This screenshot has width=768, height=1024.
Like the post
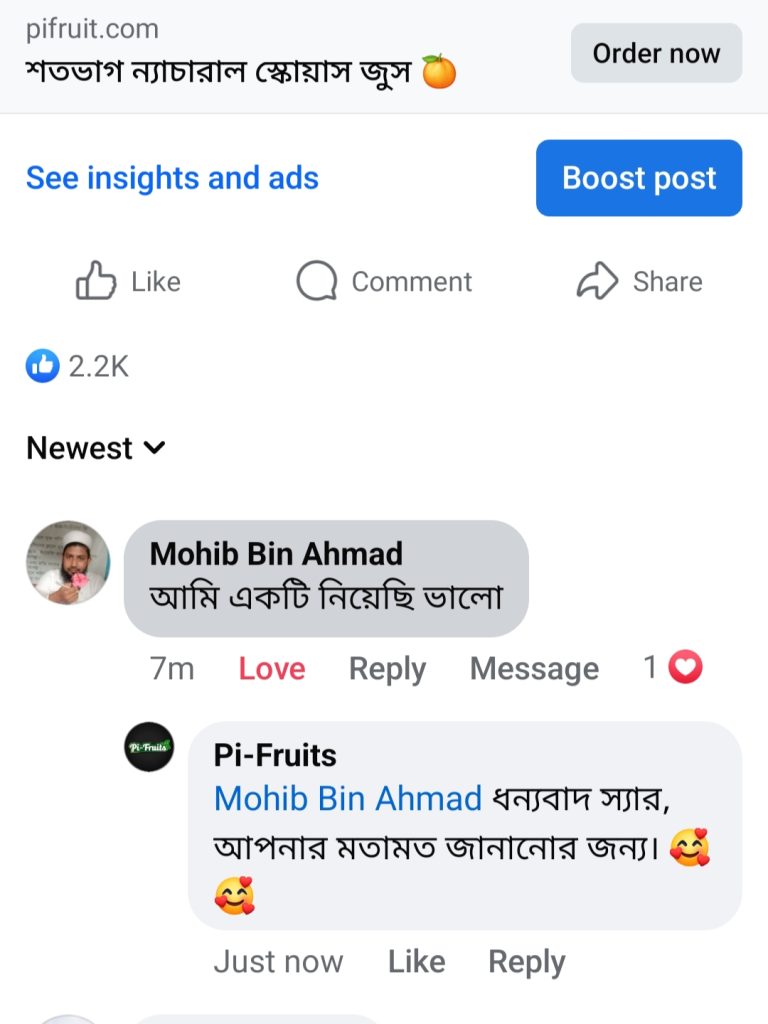pyautogui.click(x=129, y=282)
